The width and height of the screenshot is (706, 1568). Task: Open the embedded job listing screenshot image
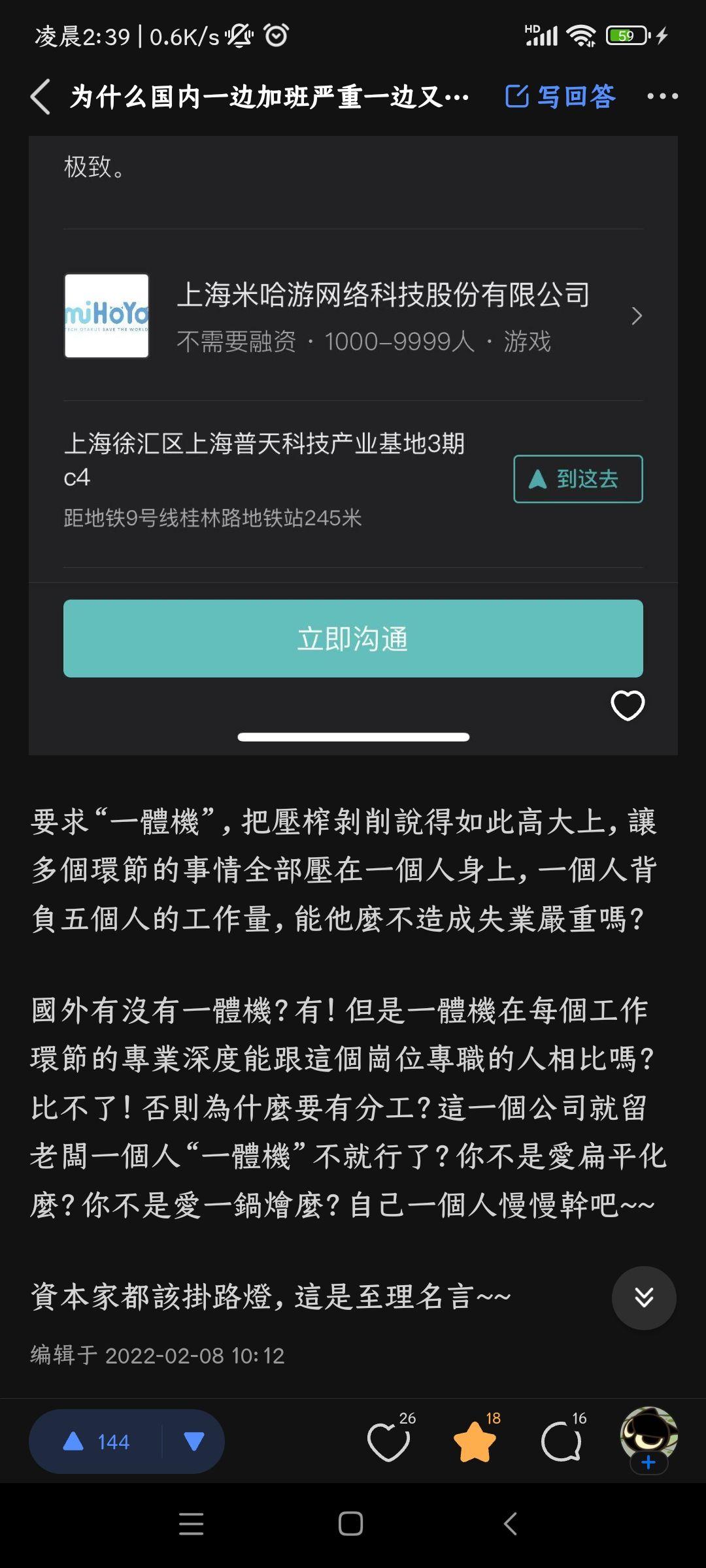[353, 444]
